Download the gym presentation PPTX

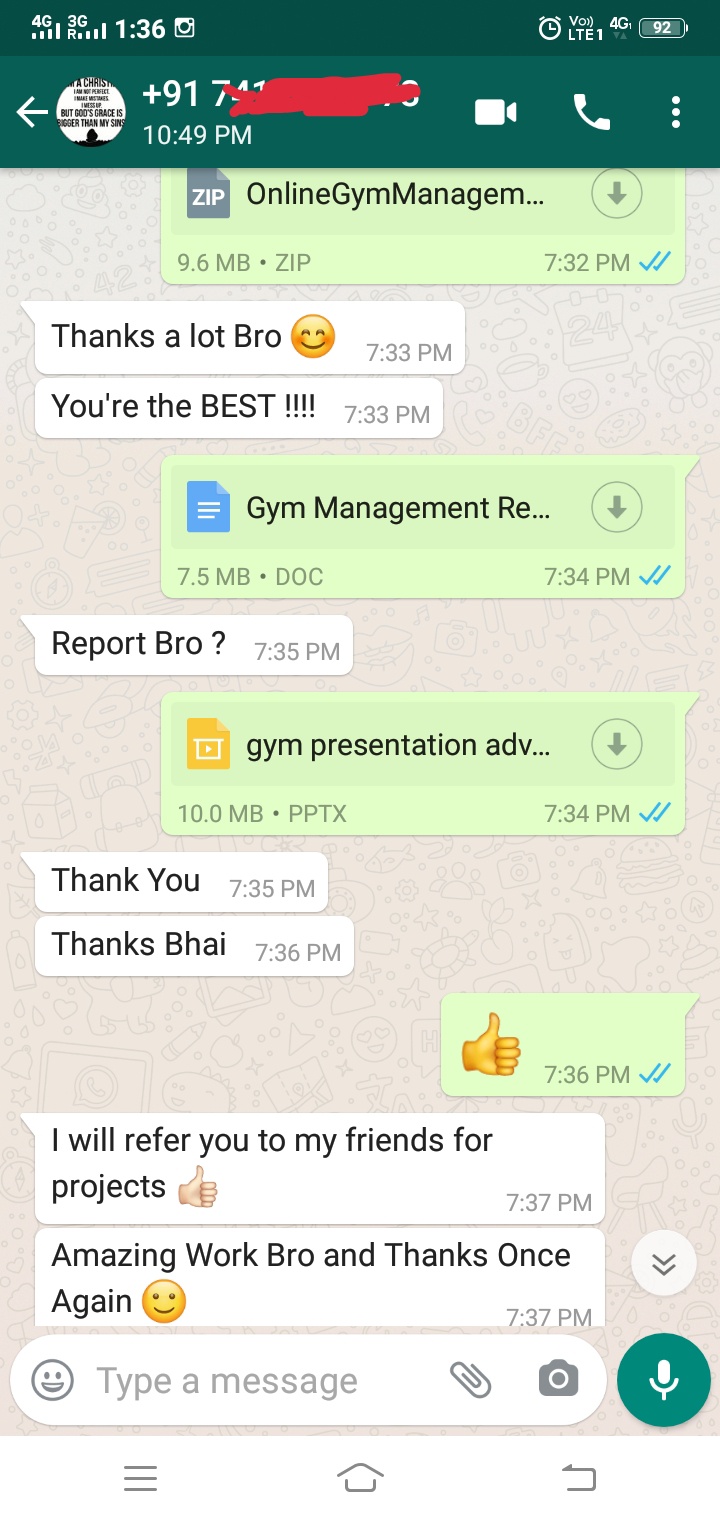[616, 744]
